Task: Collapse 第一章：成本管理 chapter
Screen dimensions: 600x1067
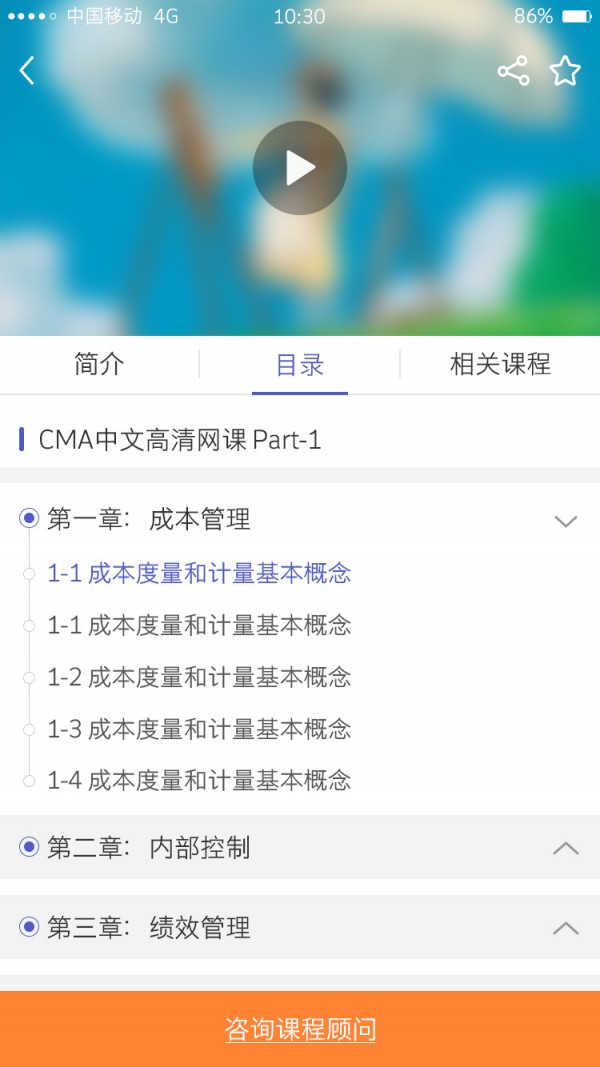Action: tap(565, 520)
